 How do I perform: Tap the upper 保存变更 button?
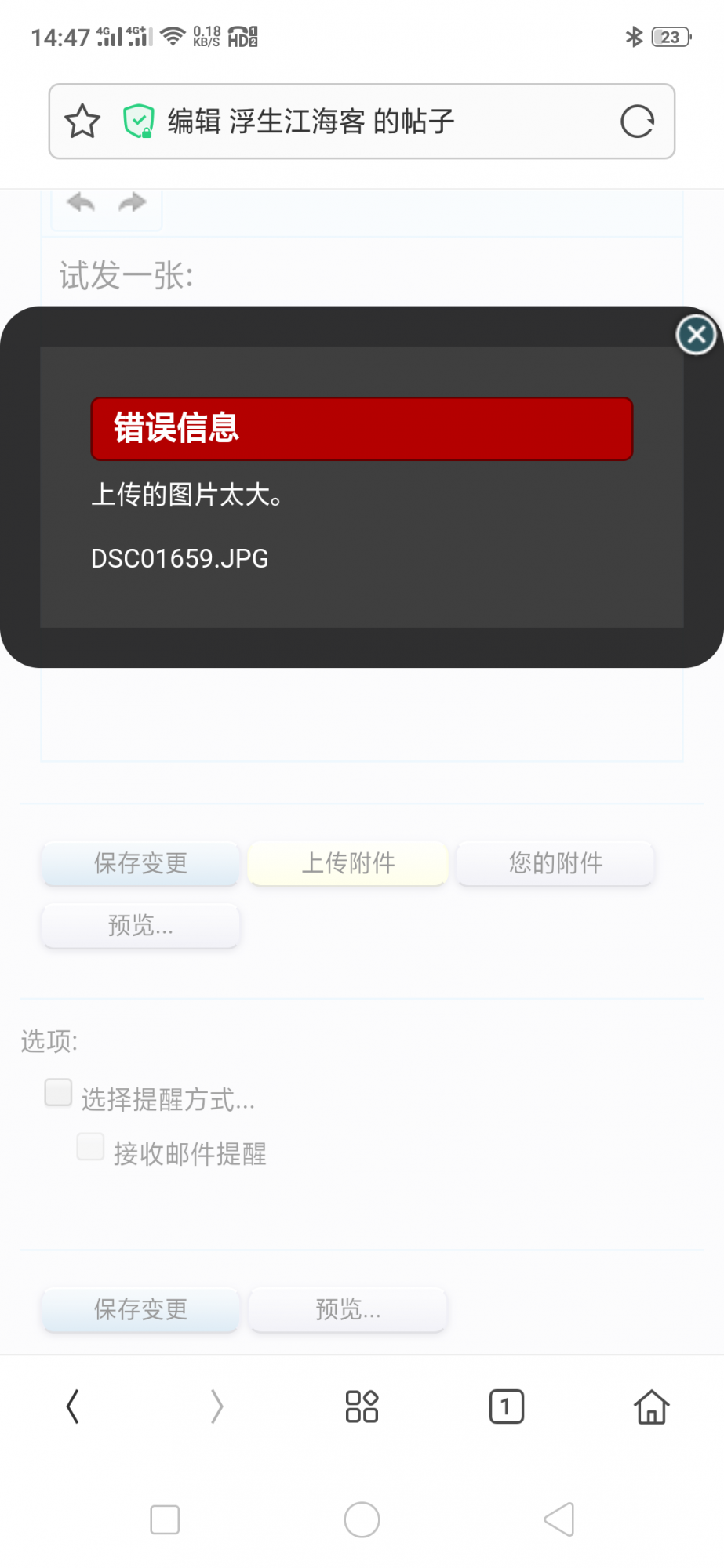141,863
